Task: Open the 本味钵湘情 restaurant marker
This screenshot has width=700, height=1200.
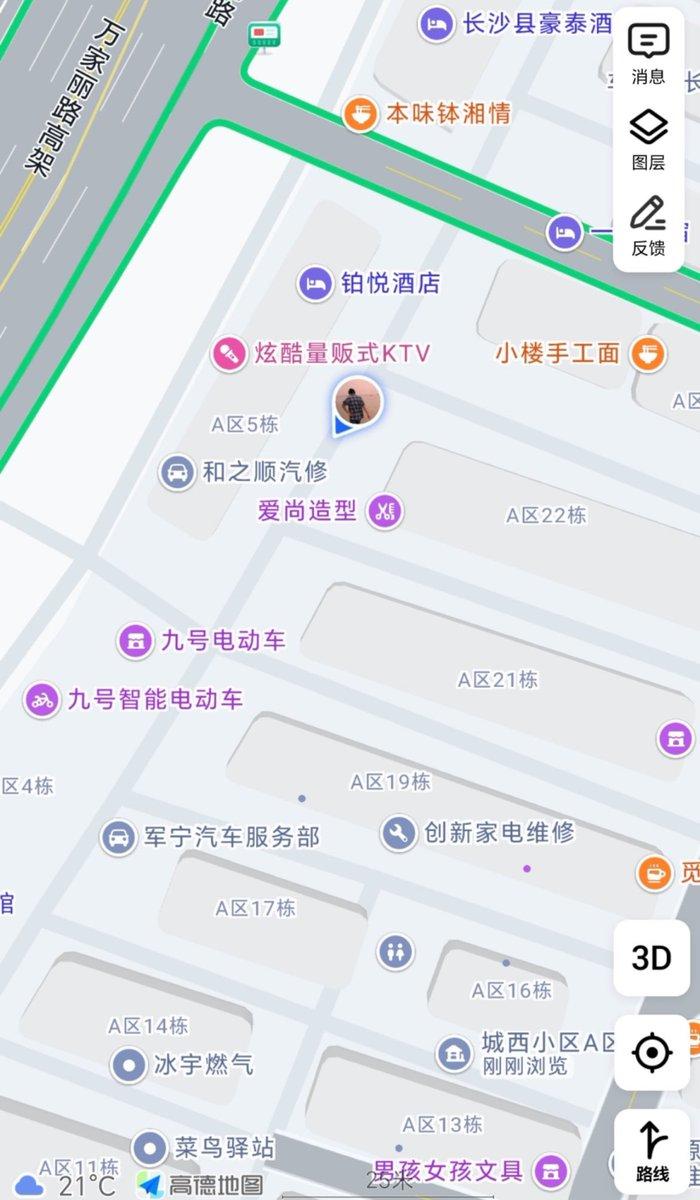Action: (x=360, y=114)
